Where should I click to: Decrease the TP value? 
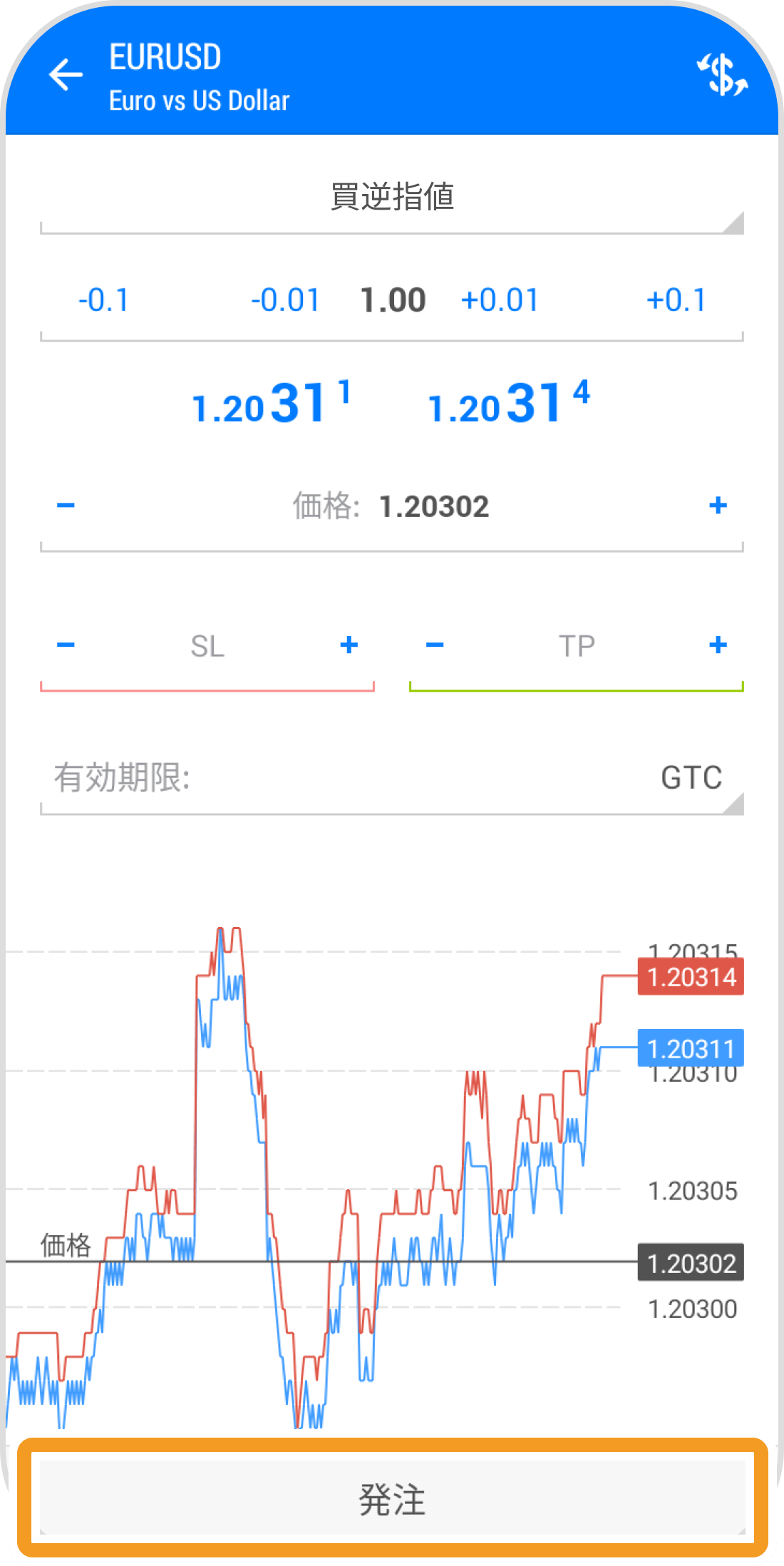[x=435, y=645]
